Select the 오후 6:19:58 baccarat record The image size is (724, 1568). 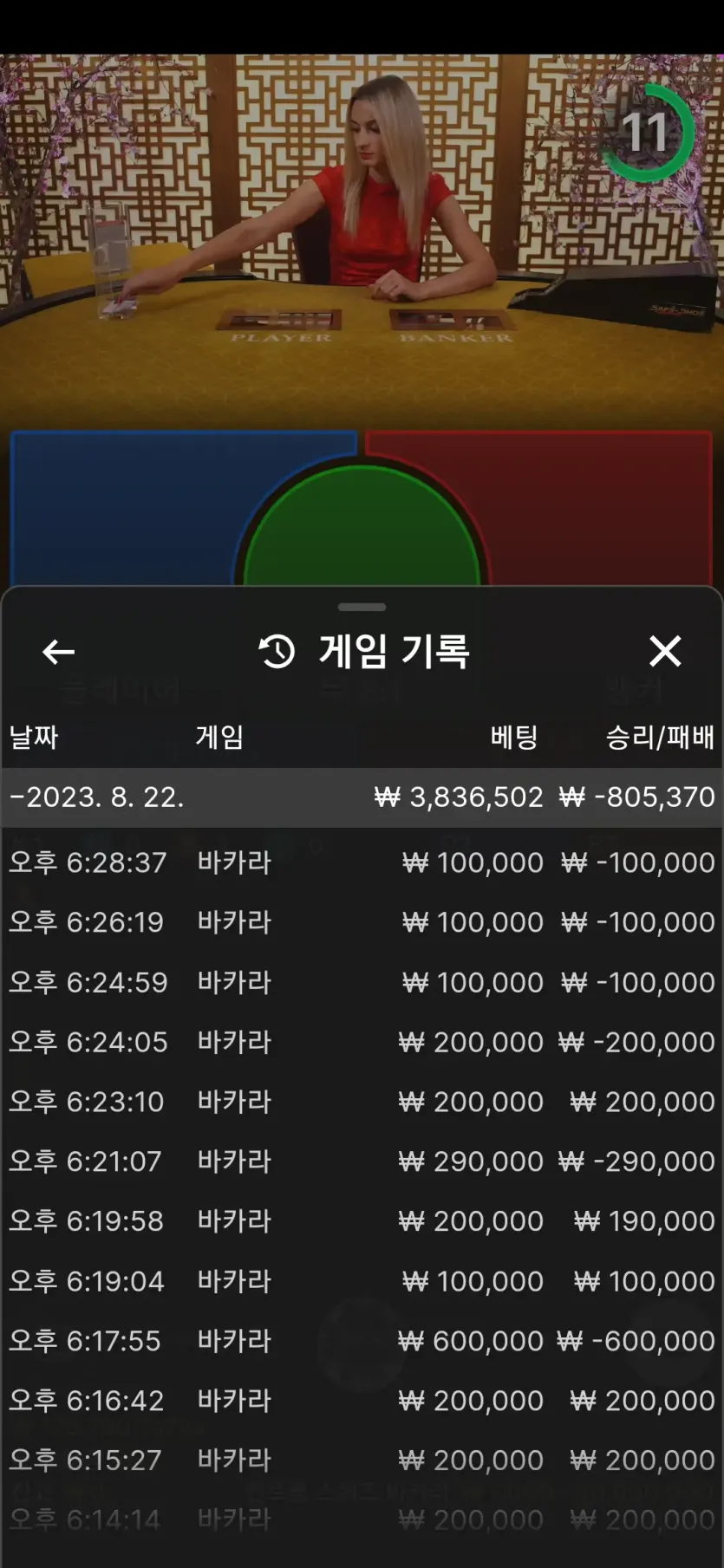pyautogui.click(x=362, y=1221)
